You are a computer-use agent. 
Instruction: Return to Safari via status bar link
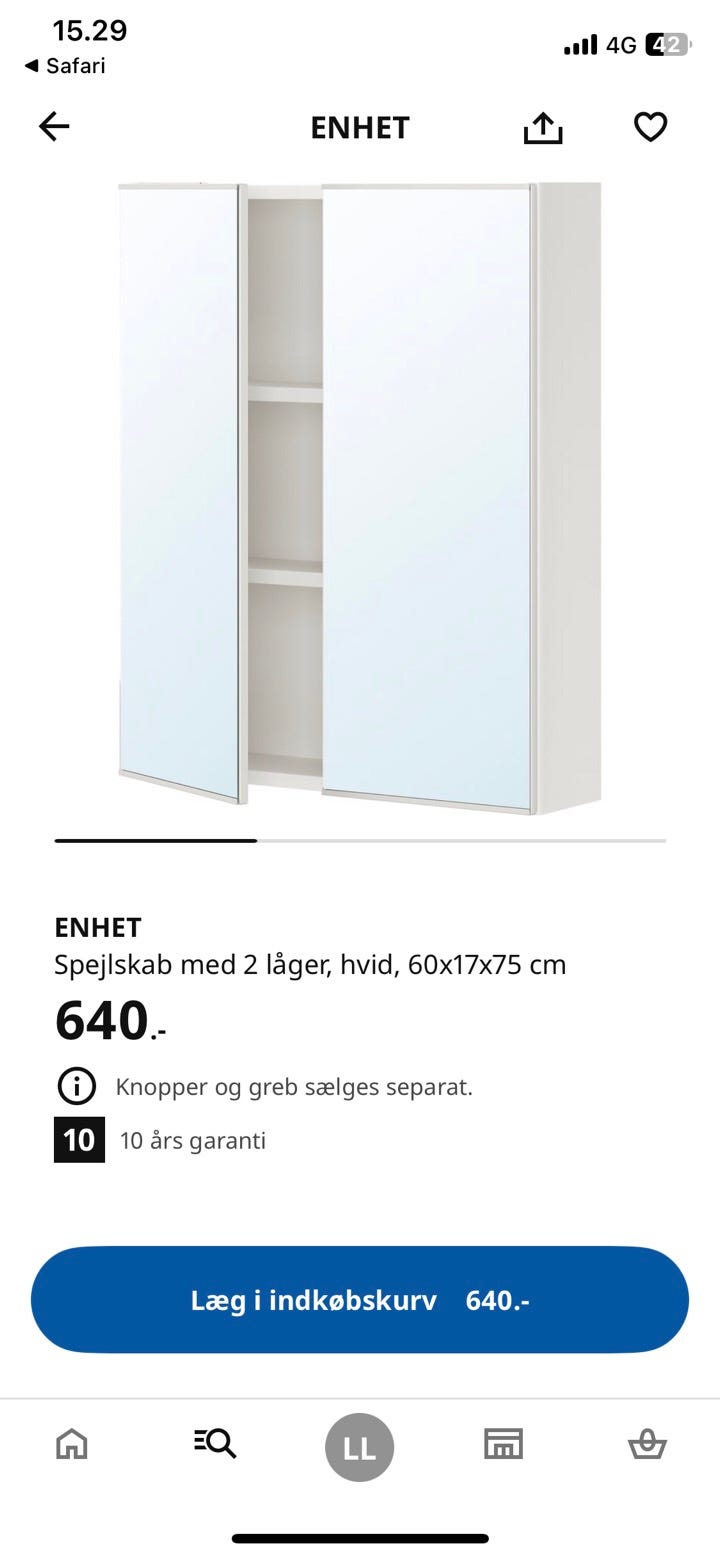point(66,66)
